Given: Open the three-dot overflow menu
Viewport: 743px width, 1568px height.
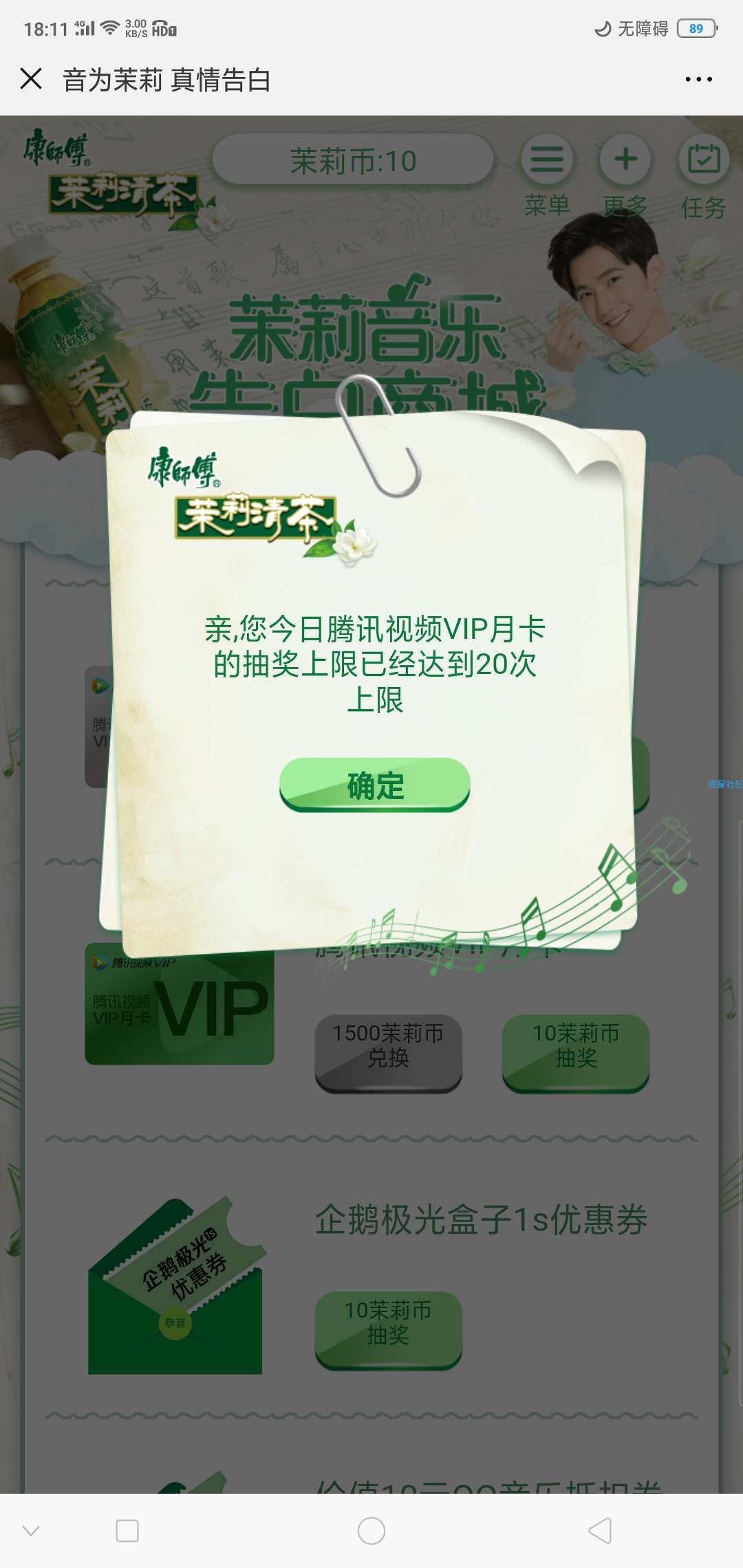Looking at the screenshot, I should click(698, 80).
